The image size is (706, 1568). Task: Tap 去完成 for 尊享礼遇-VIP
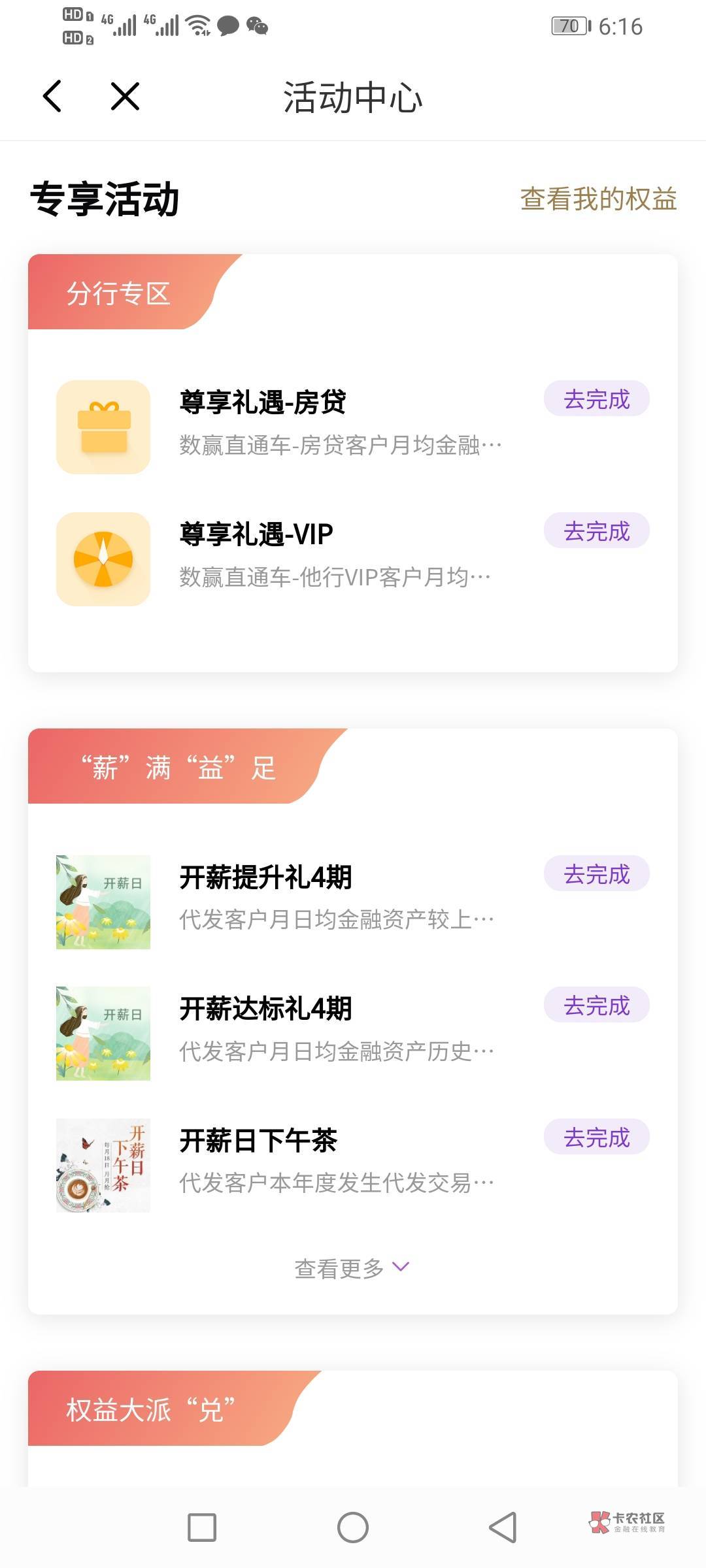point(596,531)
